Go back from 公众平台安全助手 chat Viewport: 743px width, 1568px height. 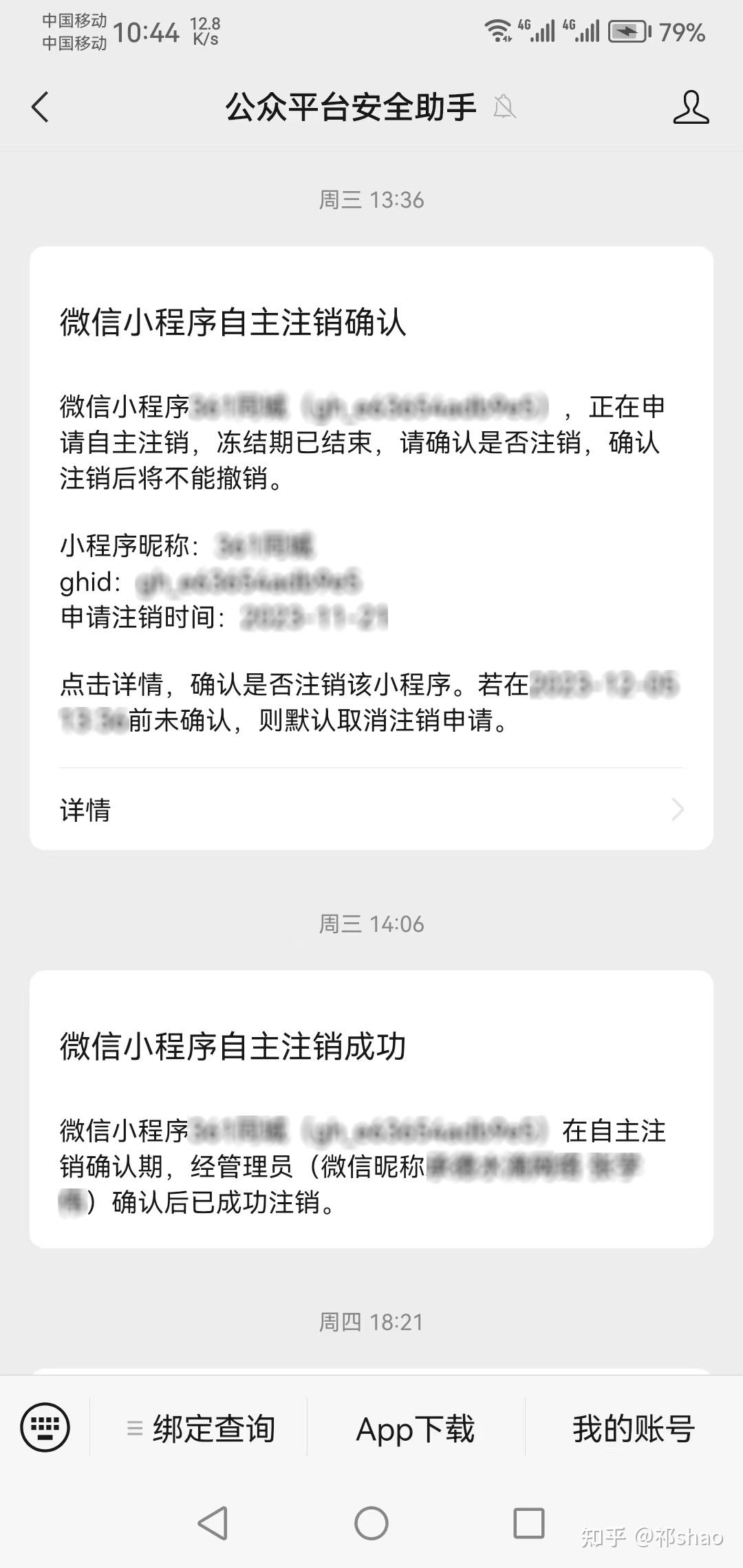41,107
